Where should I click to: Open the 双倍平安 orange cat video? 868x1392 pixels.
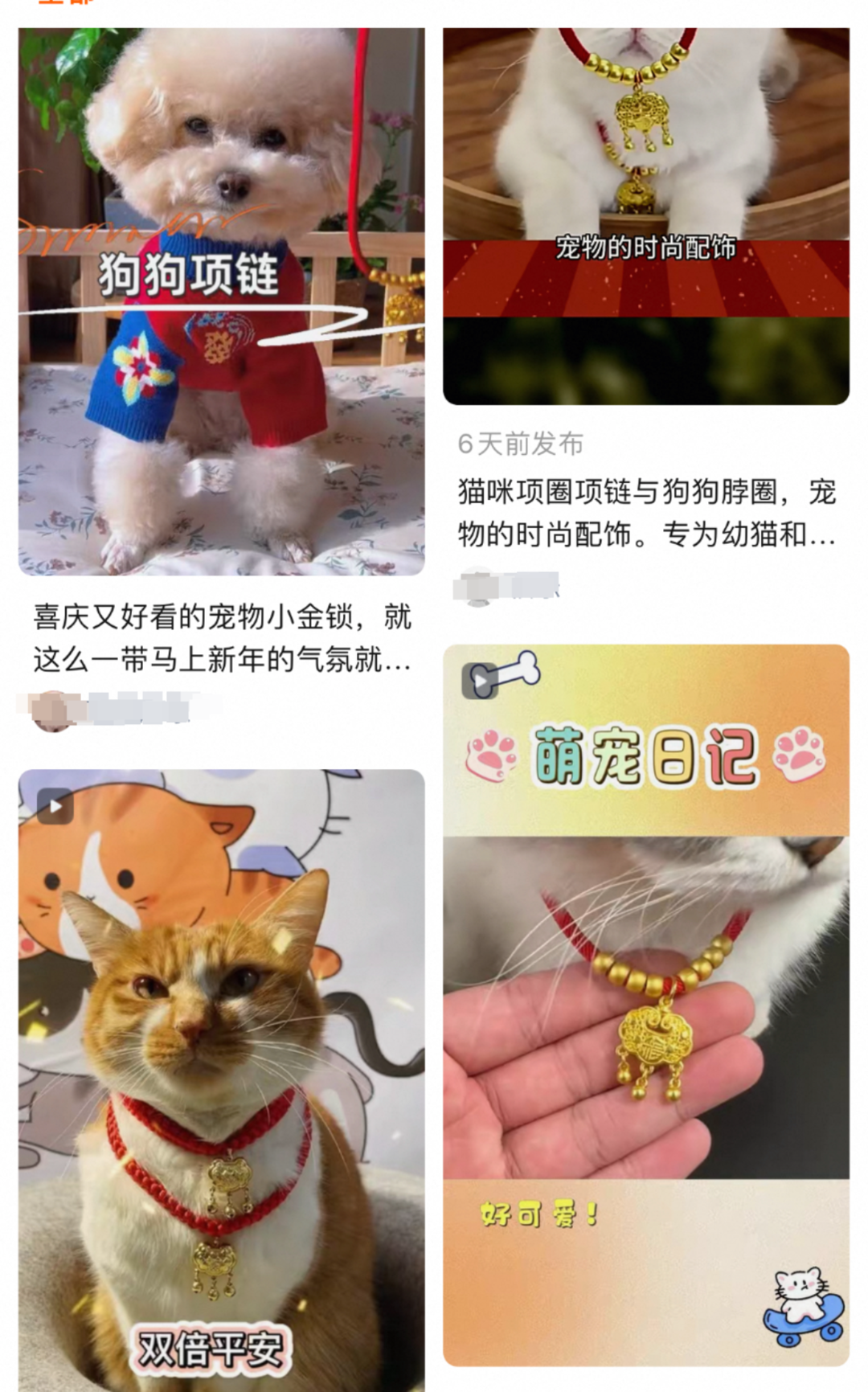tap(221, 1077)
